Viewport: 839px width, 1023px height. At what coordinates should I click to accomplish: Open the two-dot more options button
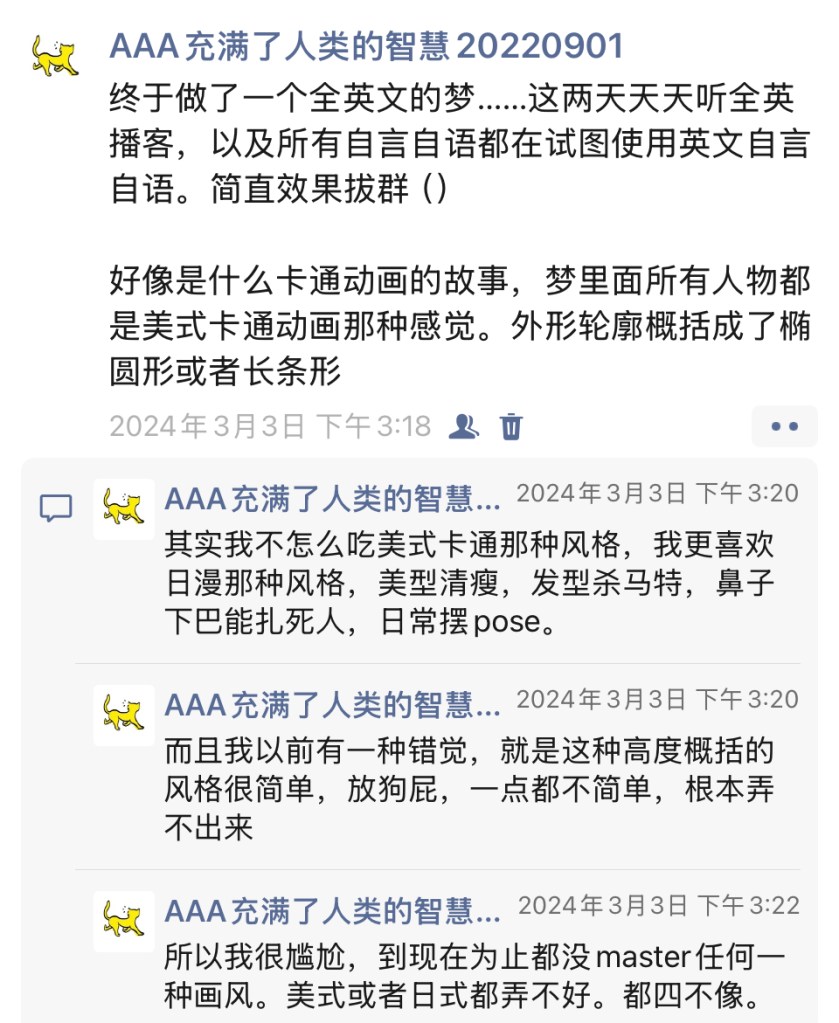(x=785, y=427)
